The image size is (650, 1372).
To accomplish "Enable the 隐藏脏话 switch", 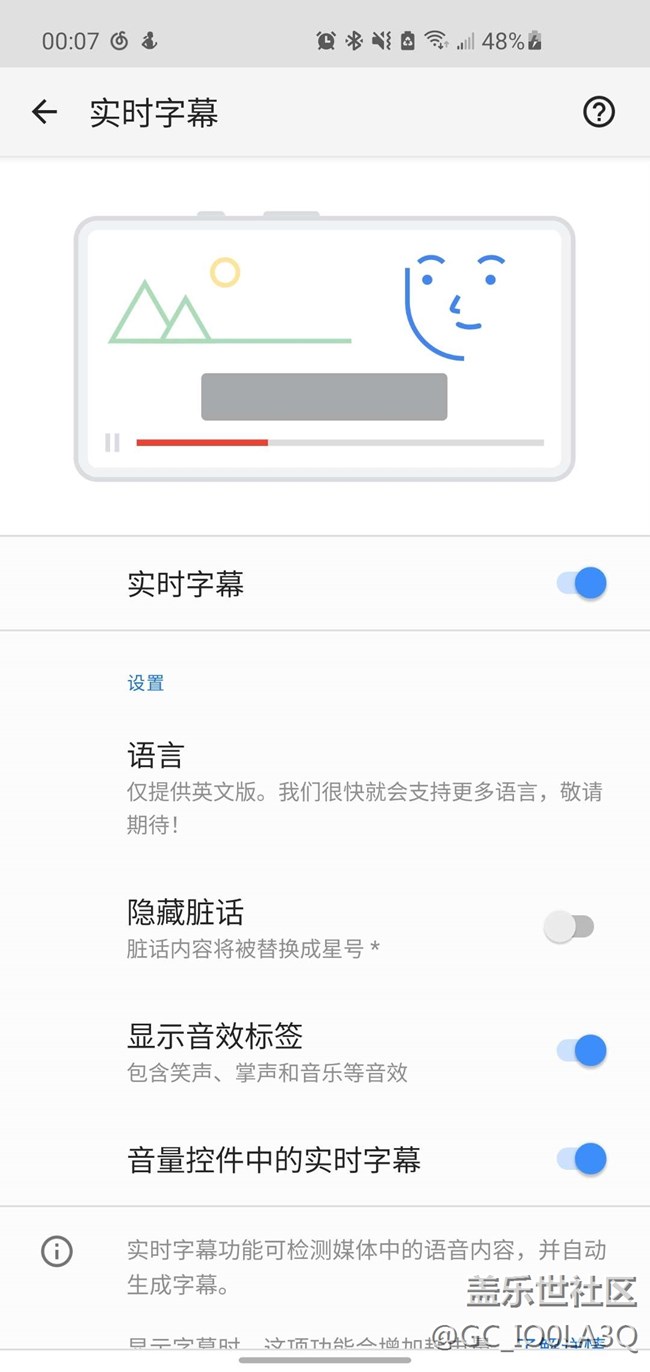I will pos(569,927).
